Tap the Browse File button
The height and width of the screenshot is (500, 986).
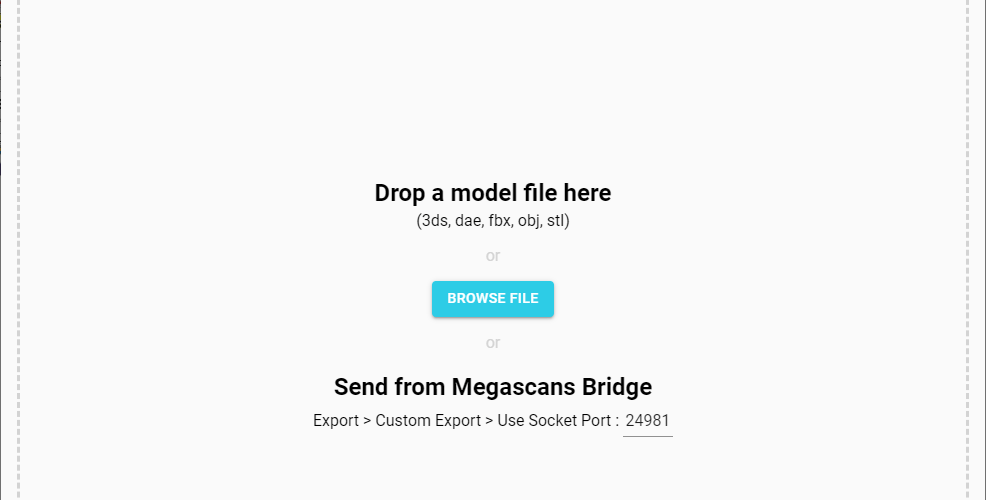[x=492, y=299]
